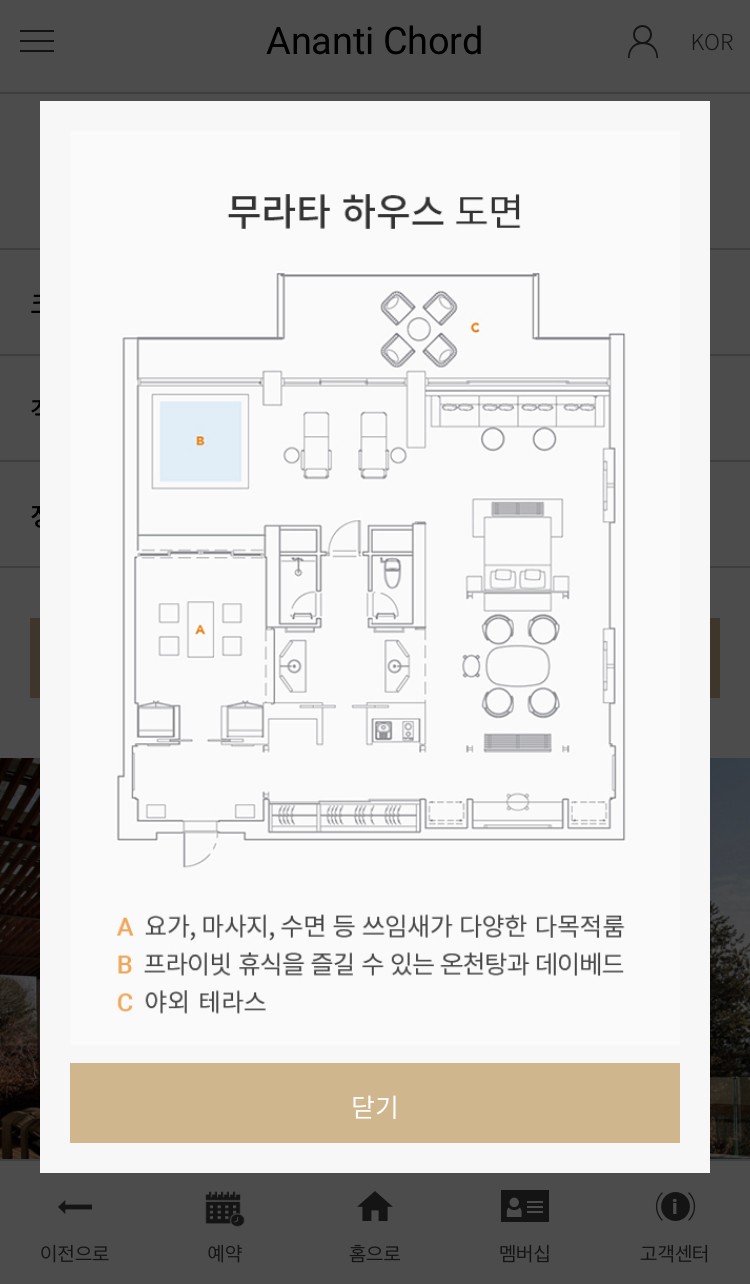Go back with 이전으로

click(75, 1226)
